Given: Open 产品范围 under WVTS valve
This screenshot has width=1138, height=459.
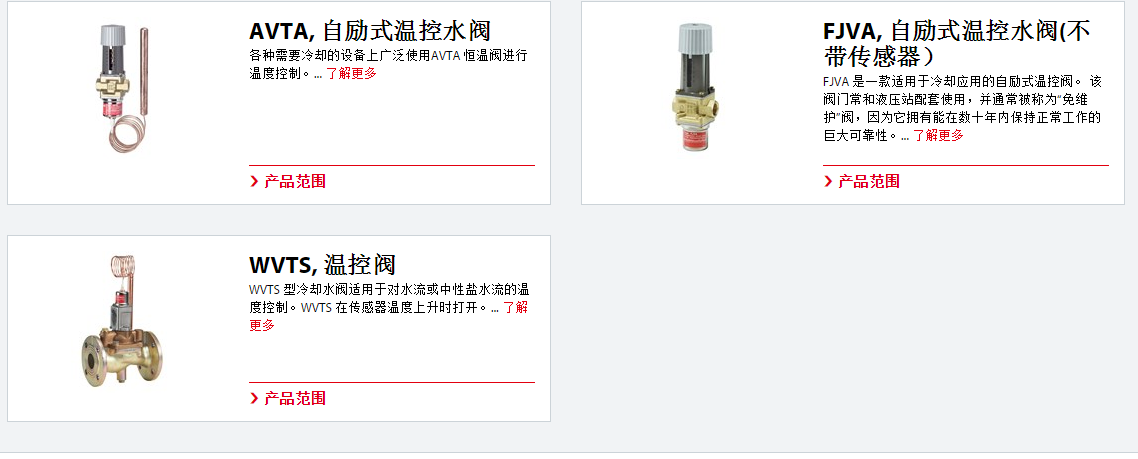Looking at the screenshot, I should click(294, 398).
